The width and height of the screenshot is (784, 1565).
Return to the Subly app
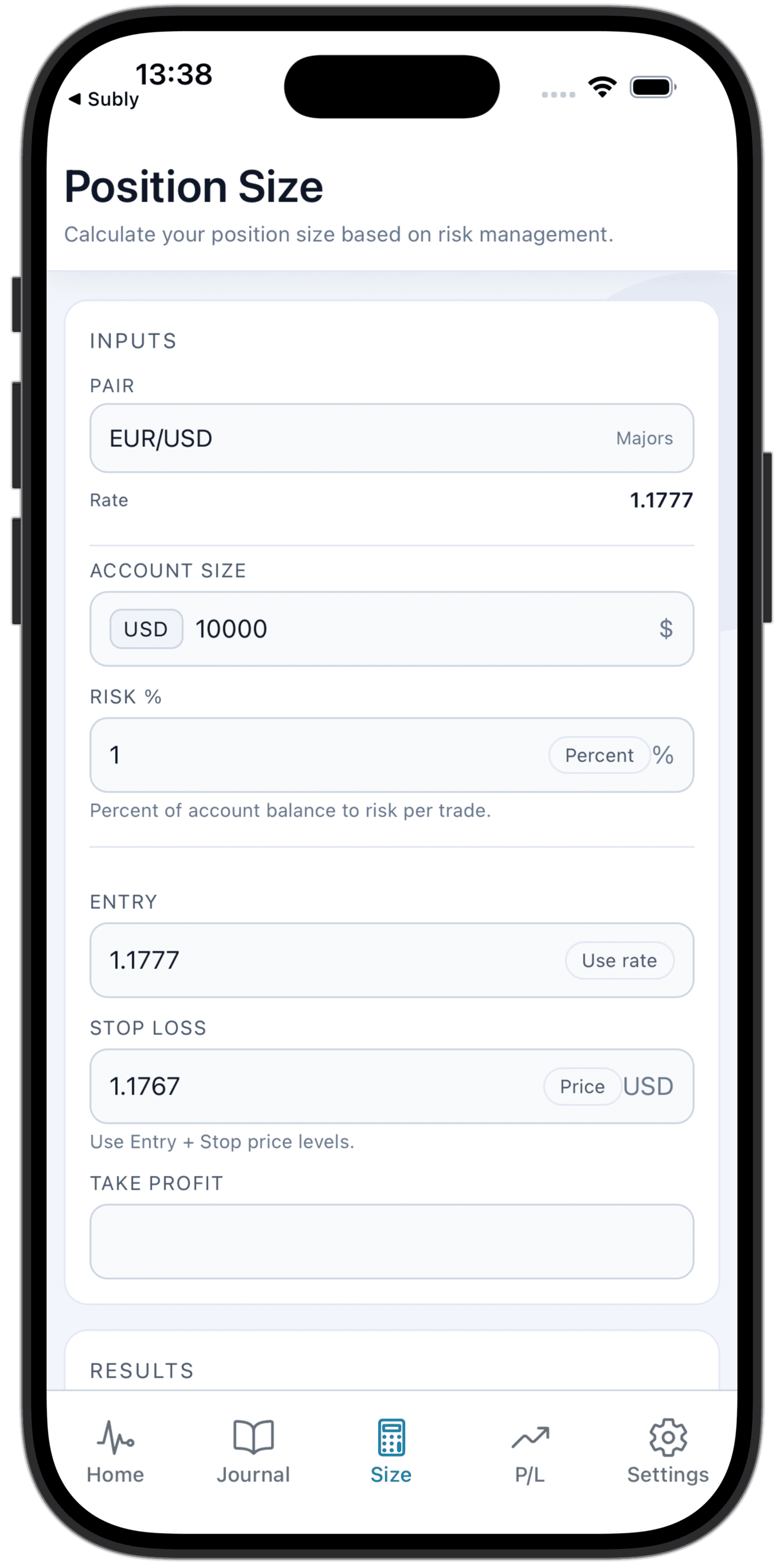coord(104,99)
